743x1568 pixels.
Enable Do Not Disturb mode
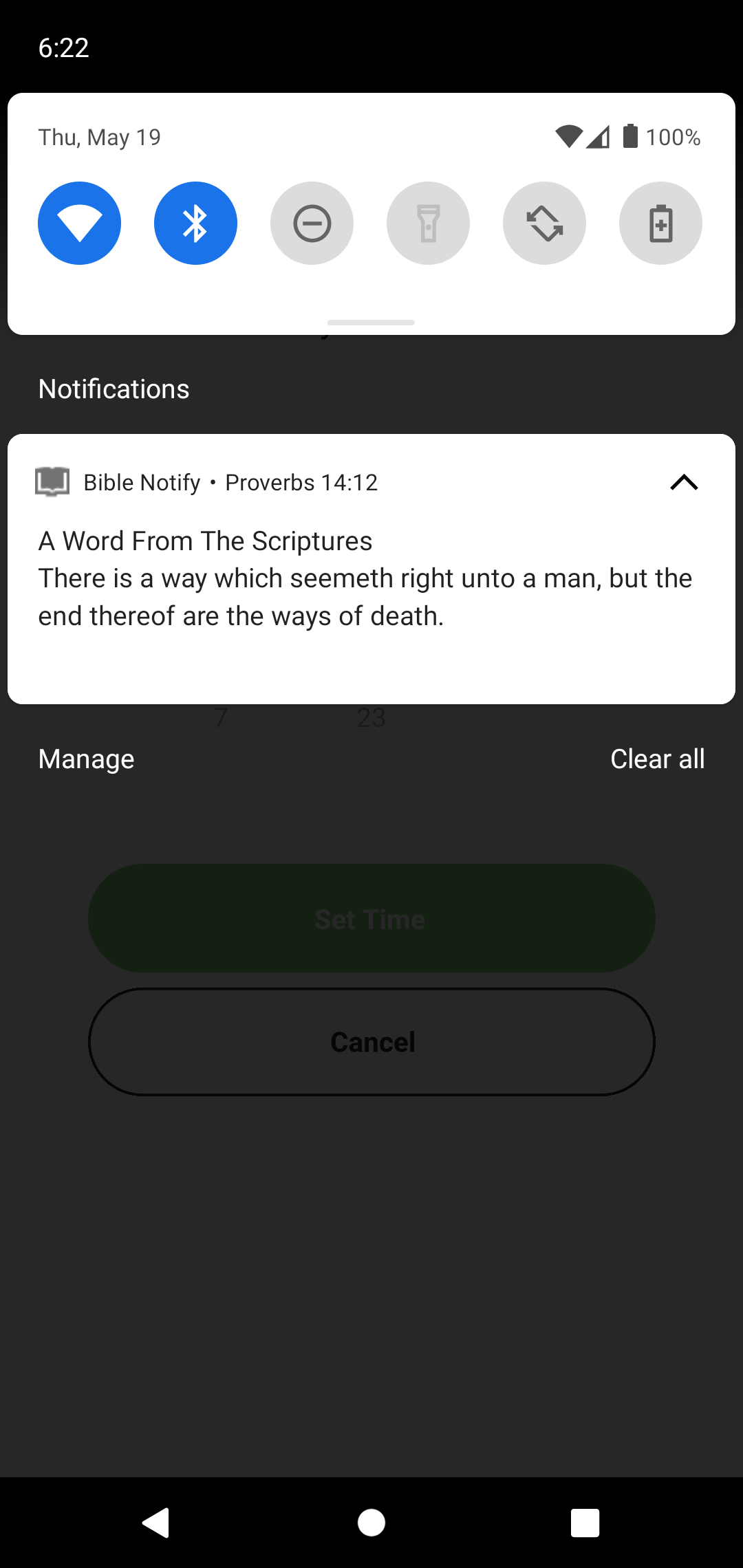point(312,223)
